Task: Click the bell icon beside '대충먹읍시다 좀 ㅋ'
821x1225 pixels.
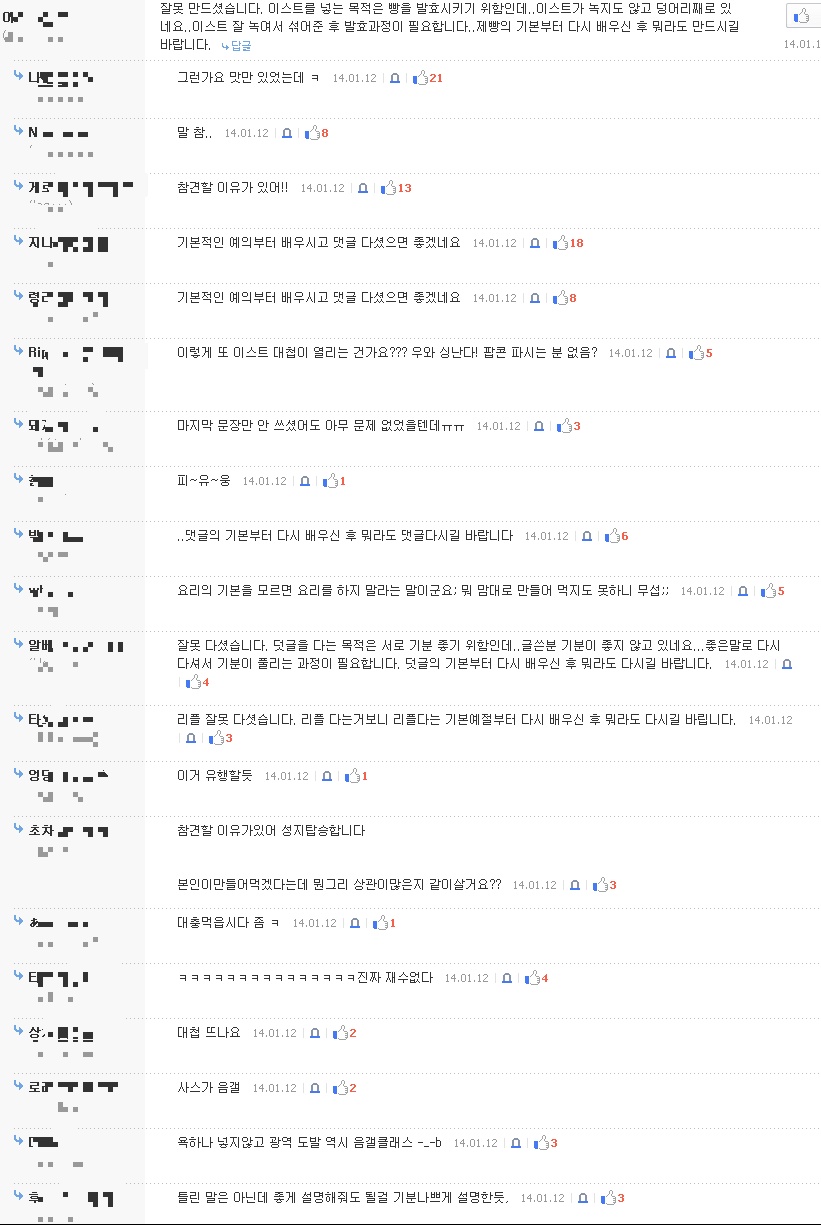Action: [x=353, y=922]
